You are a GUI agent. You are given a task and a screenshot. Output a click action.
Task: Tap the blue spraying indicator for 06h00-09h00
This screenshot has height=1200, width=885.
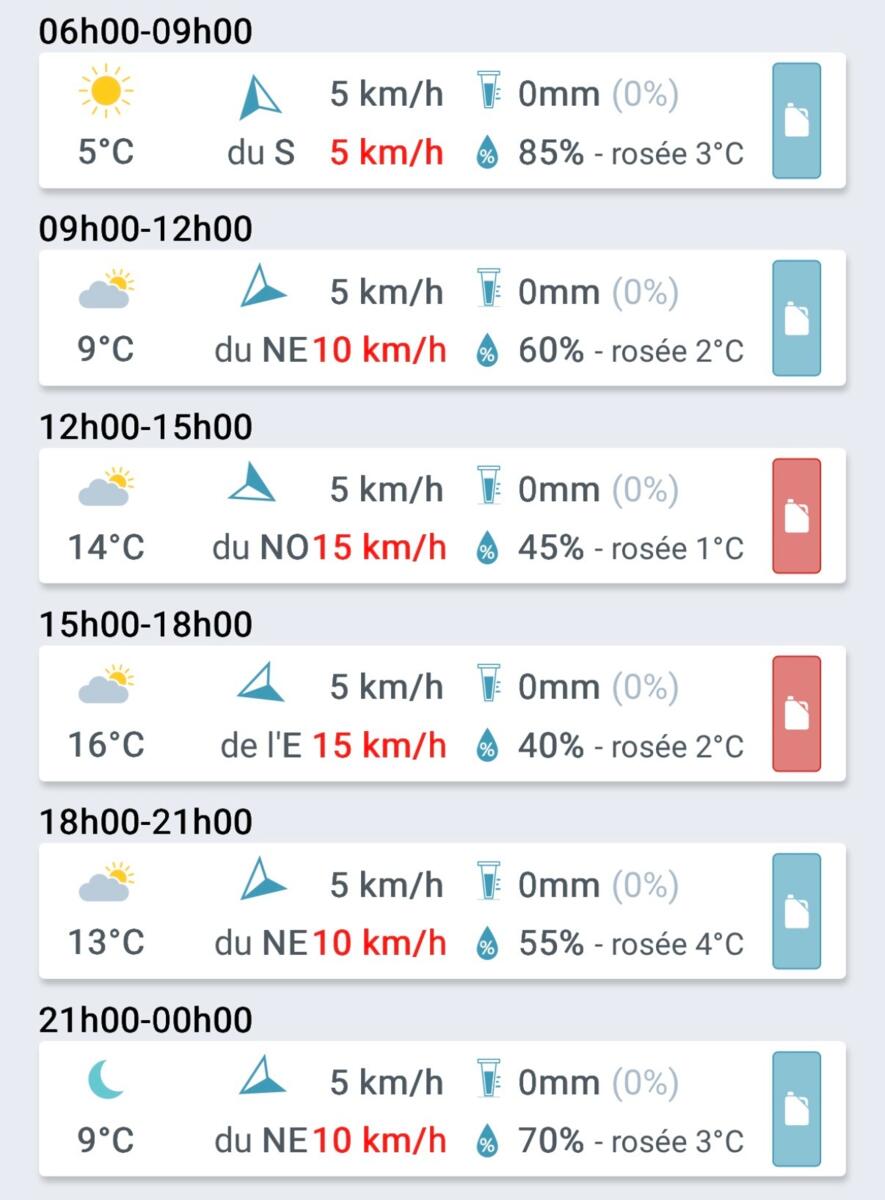click(x=796, y=121)
